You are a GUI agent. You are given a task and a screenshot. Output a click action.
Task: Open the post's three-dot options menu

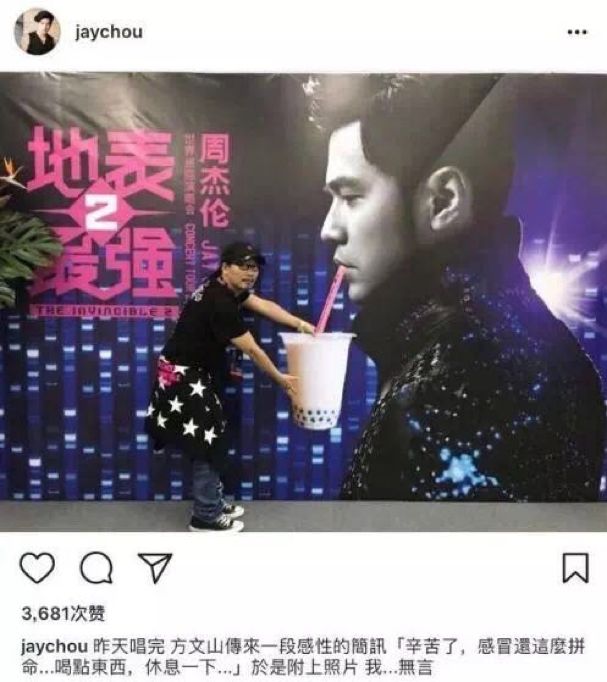577,32
